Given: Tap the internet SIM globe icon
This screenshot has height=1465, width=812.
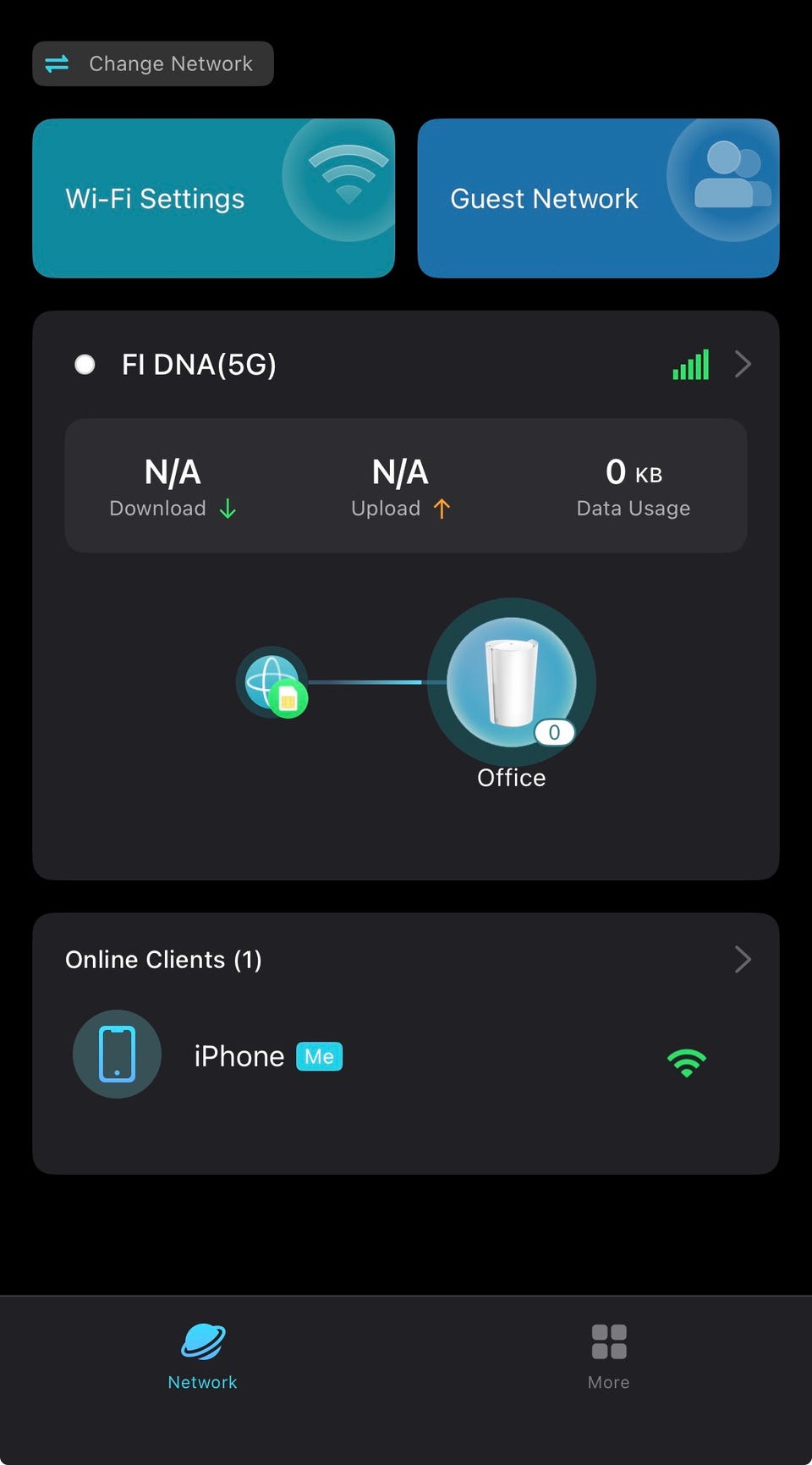Looking at the screenshot, I should coord(272,682).
